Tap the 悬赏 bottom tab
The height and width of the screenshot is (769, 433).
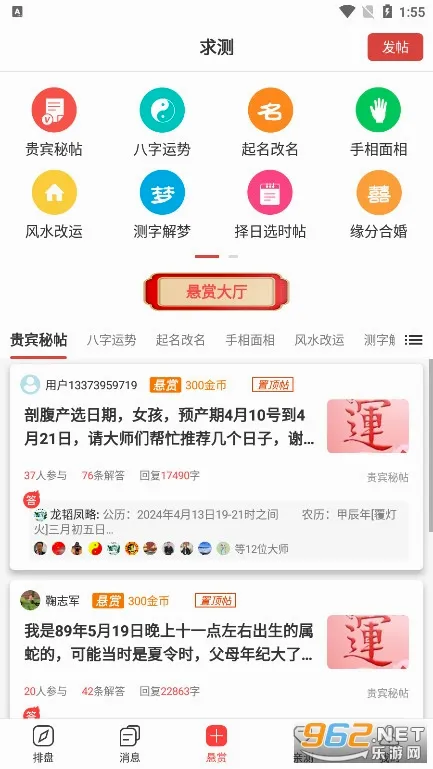[x=216, y=744]
